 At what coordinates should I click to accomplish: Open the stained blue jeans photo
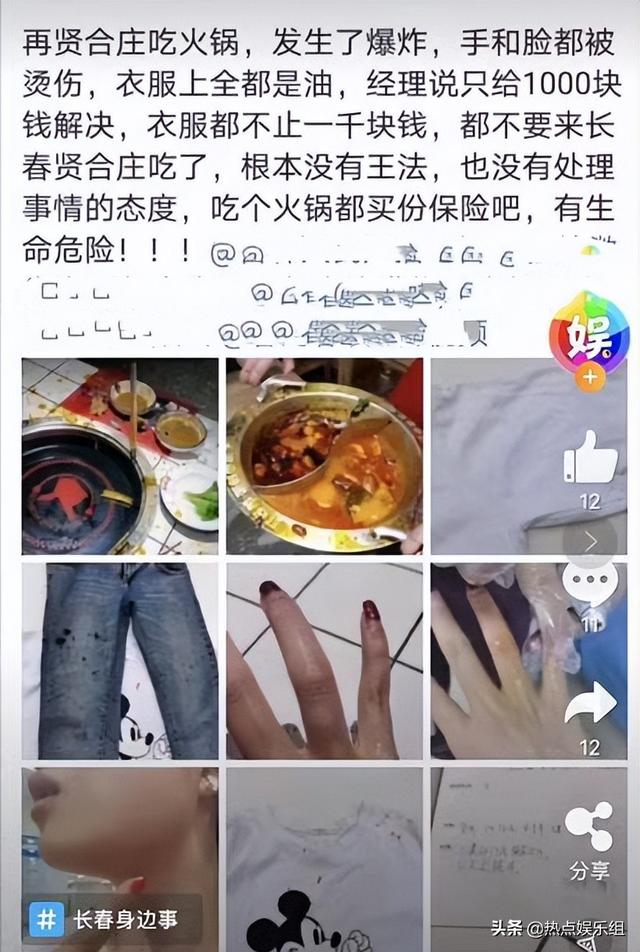(120, 661)
